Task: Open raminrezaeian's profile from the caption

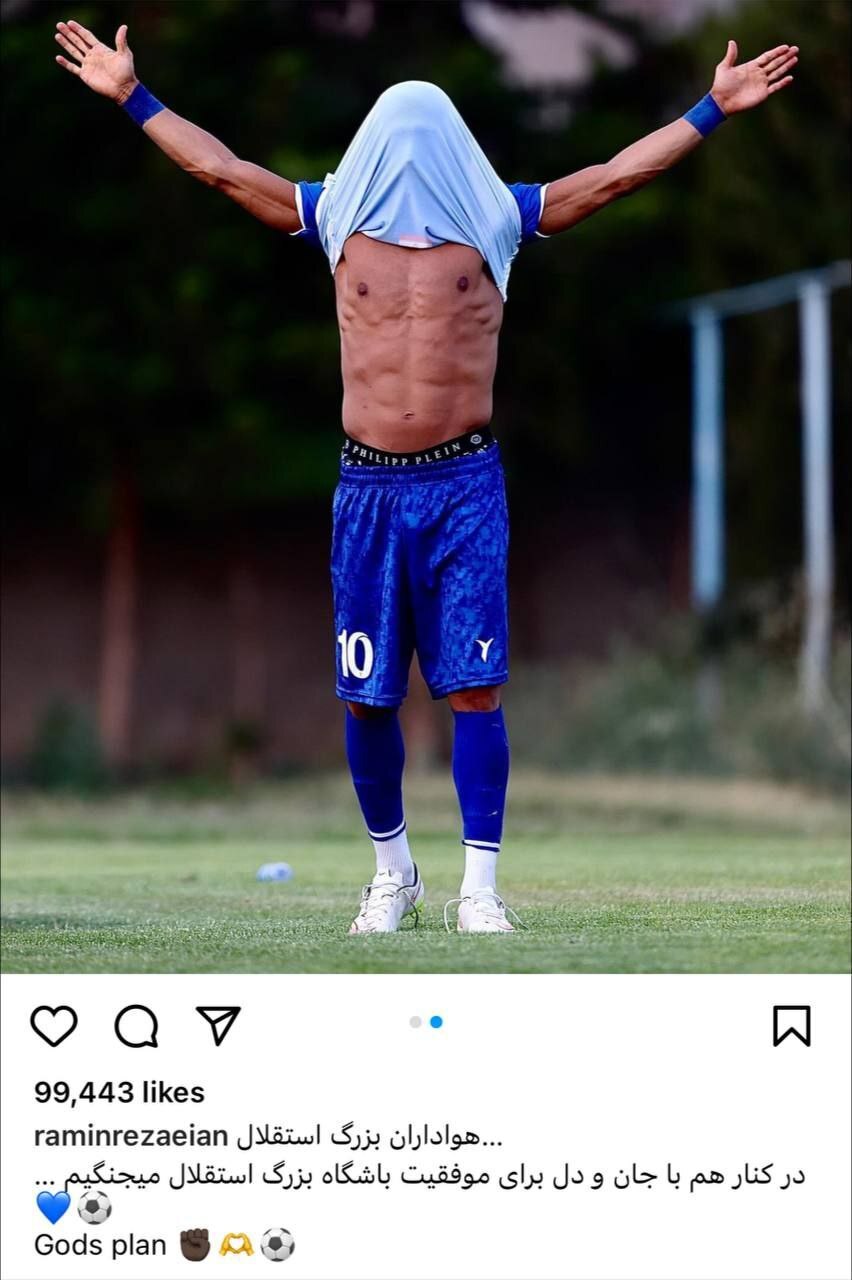Action: pyautogui.click(x=131, y=1136)
